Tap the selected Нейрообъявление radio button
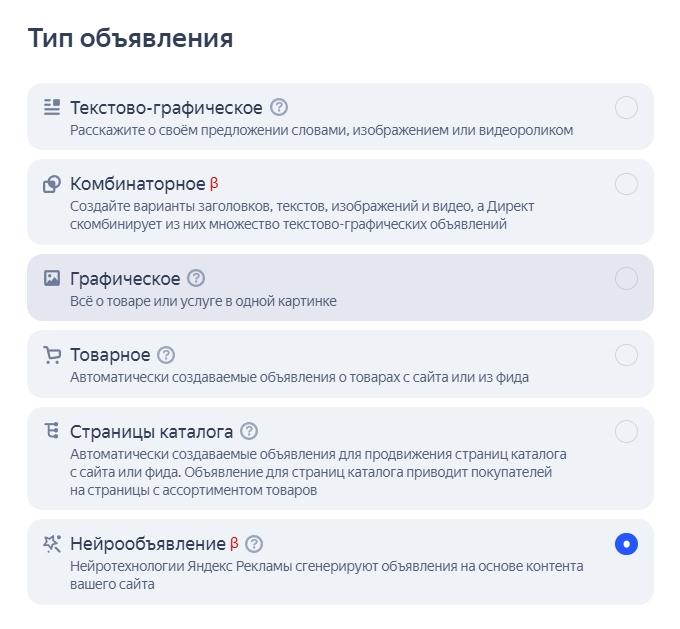This screenshot has width=680, height=629. [626, 544]
